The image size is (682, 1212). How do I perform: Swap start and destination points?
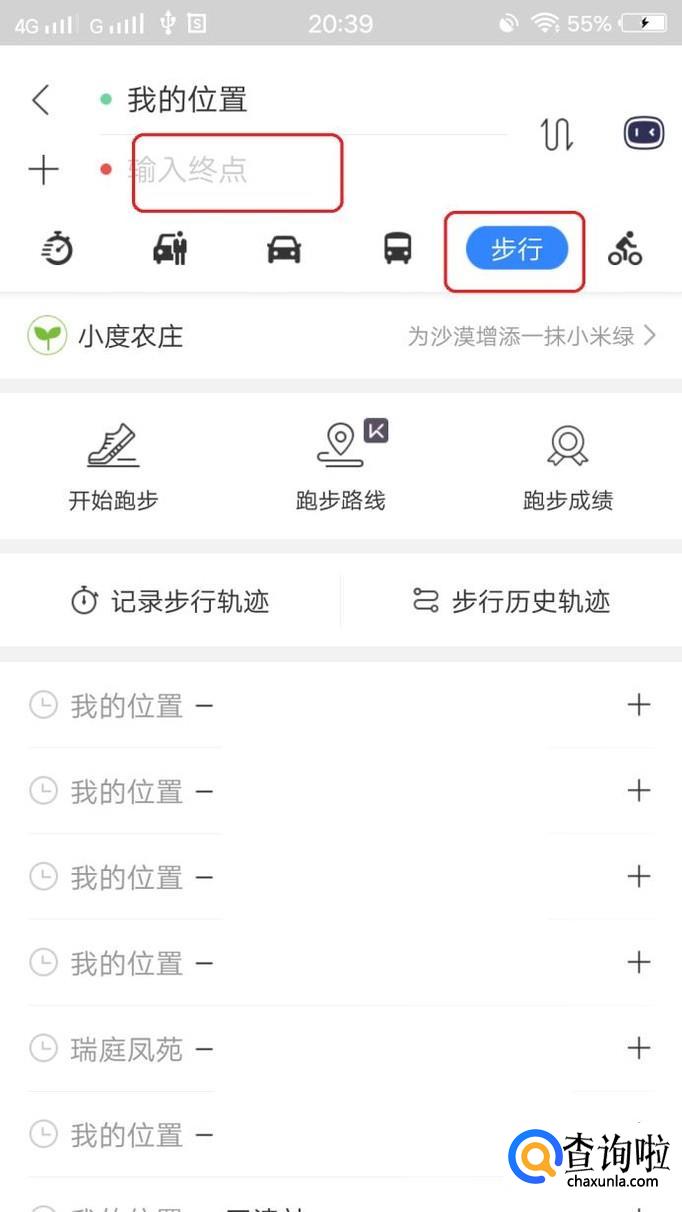557,134
